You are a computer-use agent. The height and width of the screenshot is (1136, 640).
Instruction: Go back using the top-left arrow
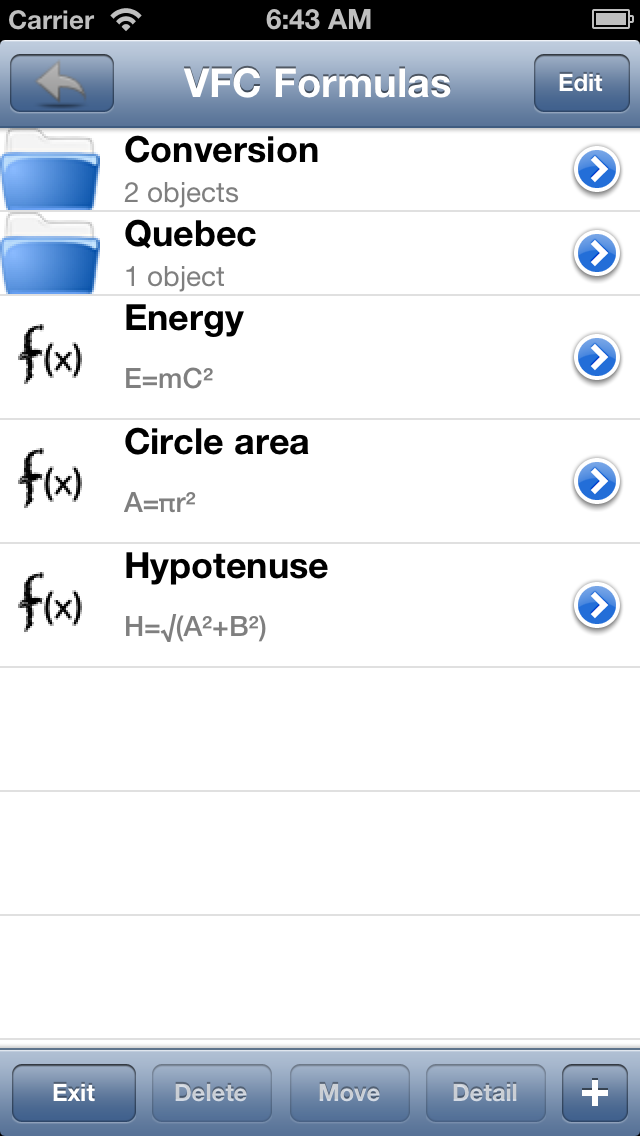click(62, 83)
